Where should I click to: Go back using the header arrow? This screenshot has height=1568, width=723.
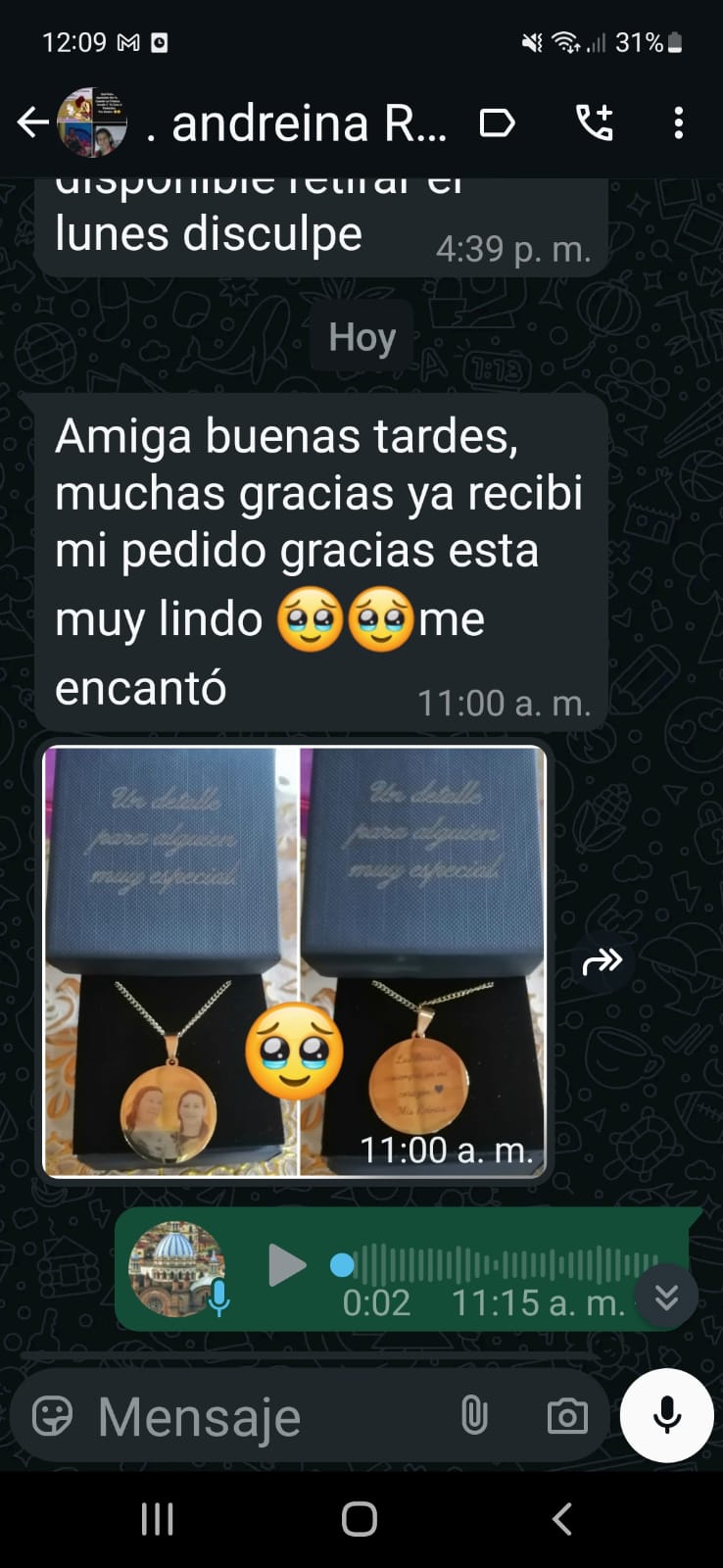pyautogui.click(x=32, y=123)
